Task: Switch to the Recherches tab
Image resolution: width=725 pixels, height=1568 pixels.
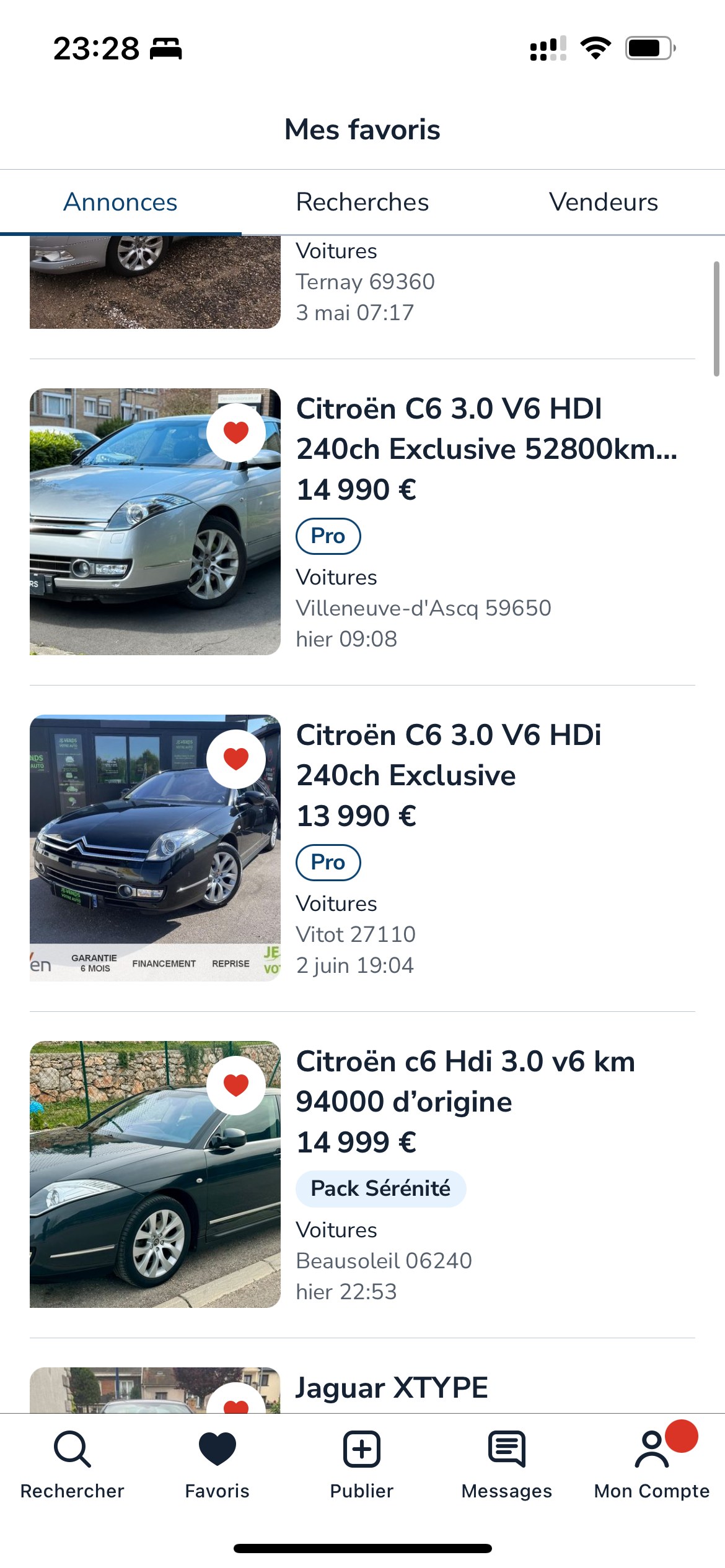Action: tap(362, 203)
